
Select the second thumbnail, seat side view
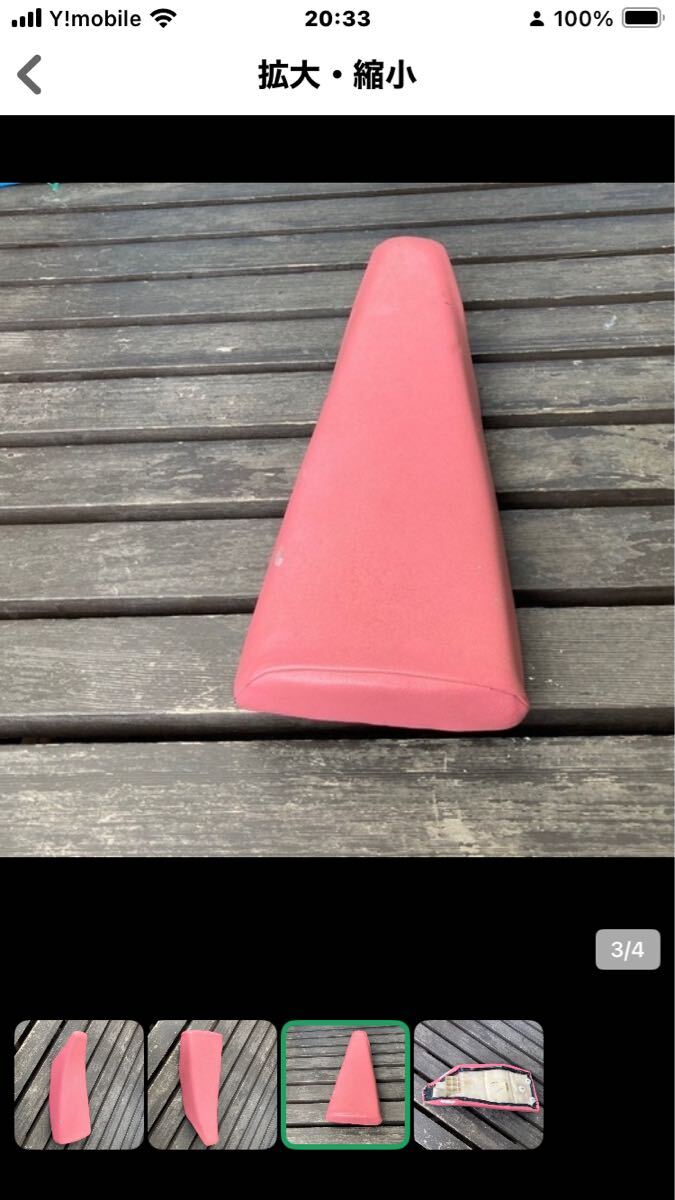pos(212,1084)
